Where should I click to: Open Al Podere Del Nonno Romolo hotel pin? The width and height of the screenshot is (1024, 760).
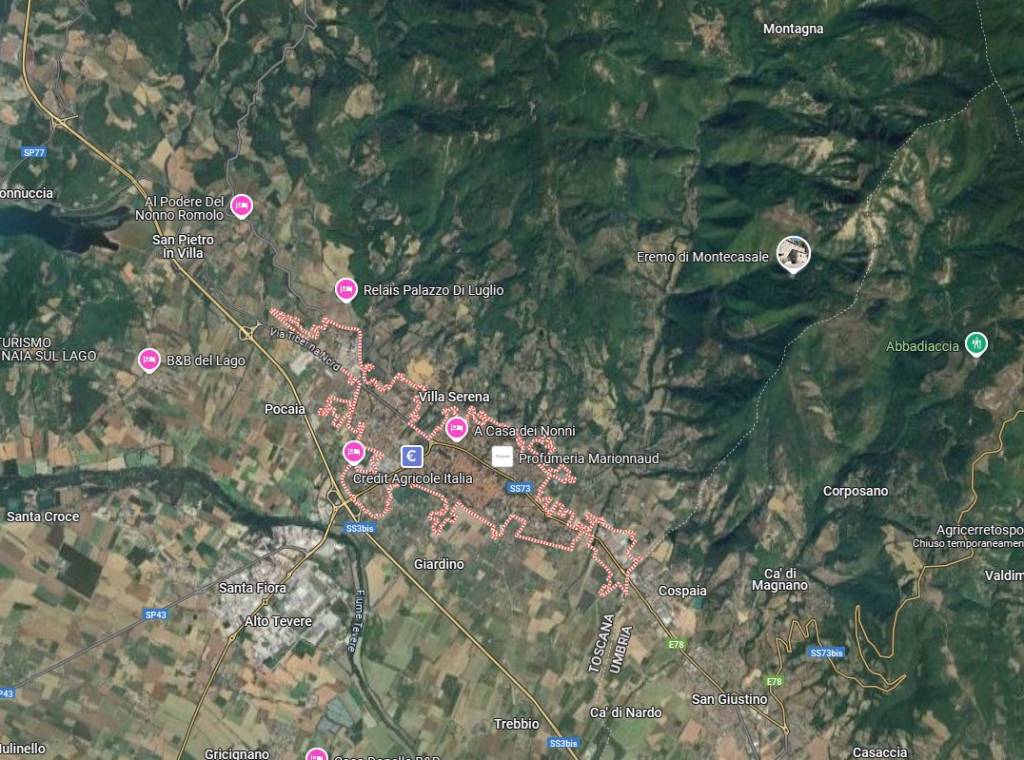point(241,206)
